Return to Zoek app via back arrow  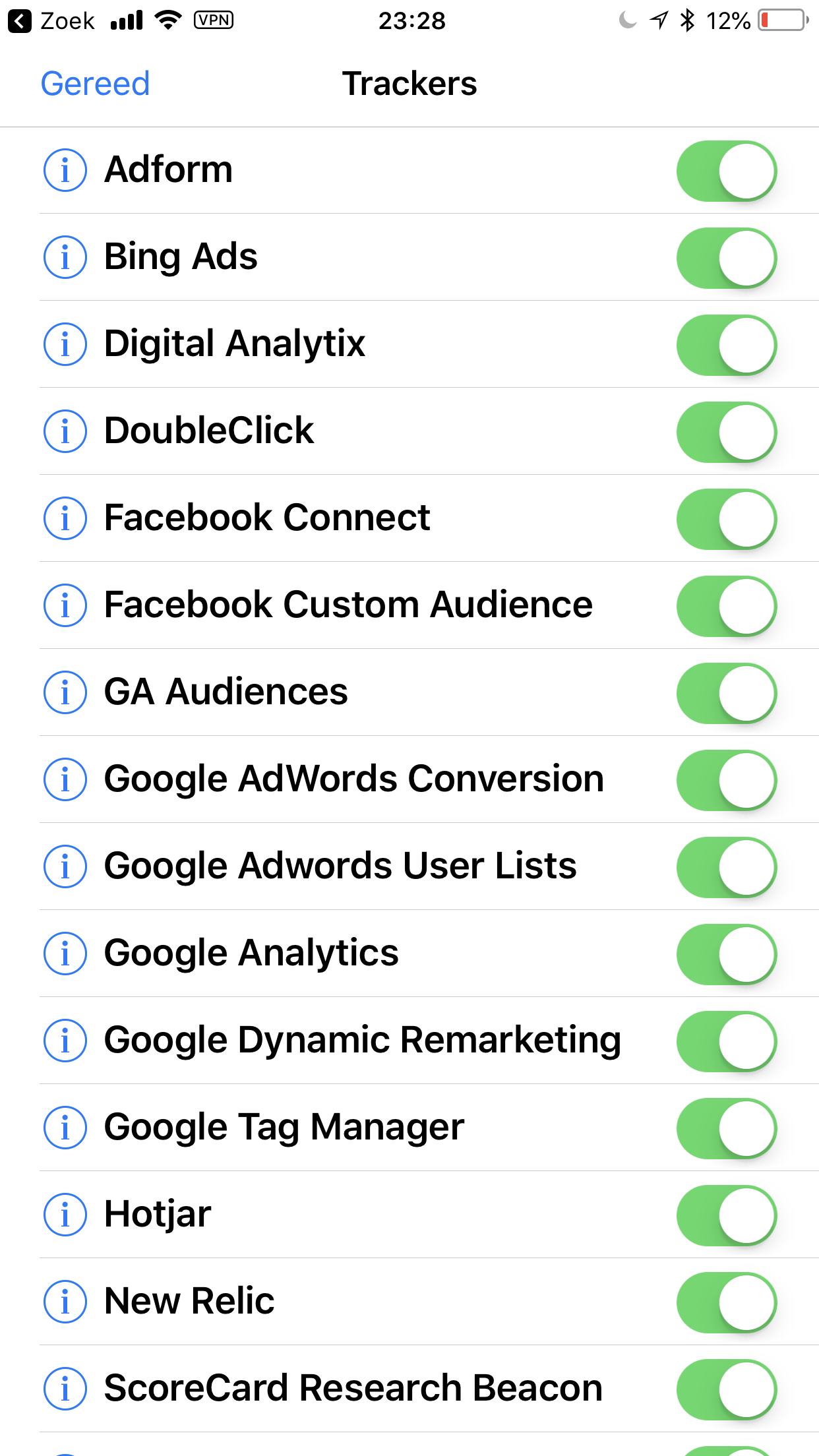pyautogui.click(x=20, y=21)
